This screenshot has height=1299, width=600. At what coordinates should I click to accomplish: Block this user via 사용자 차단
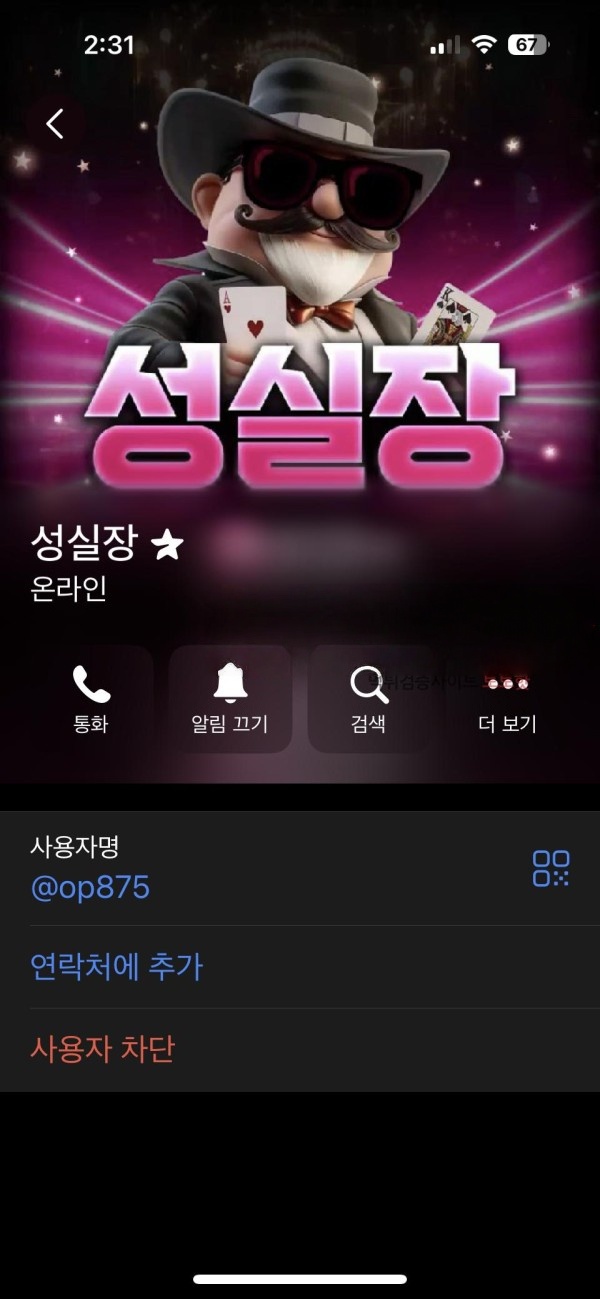[x=103, y=1050]
